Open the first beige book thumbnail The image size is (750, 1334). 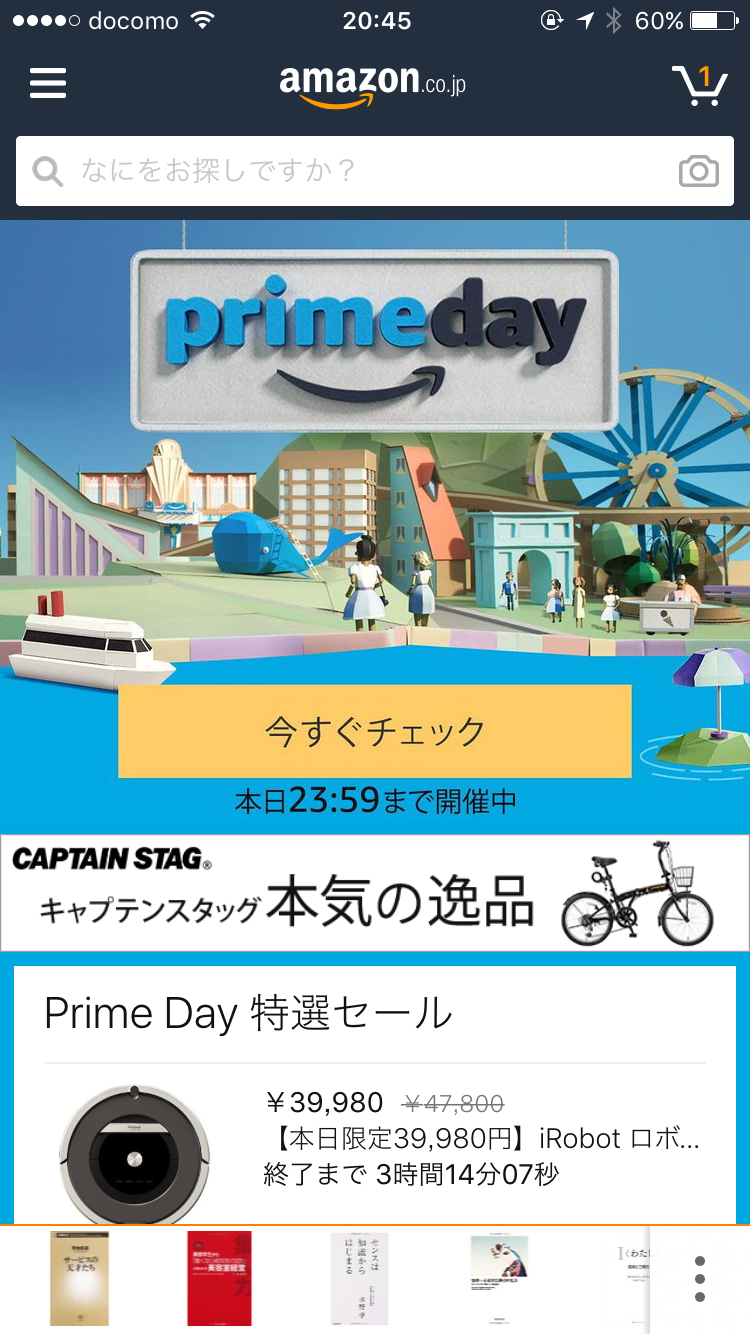(x=79, y=1279)
